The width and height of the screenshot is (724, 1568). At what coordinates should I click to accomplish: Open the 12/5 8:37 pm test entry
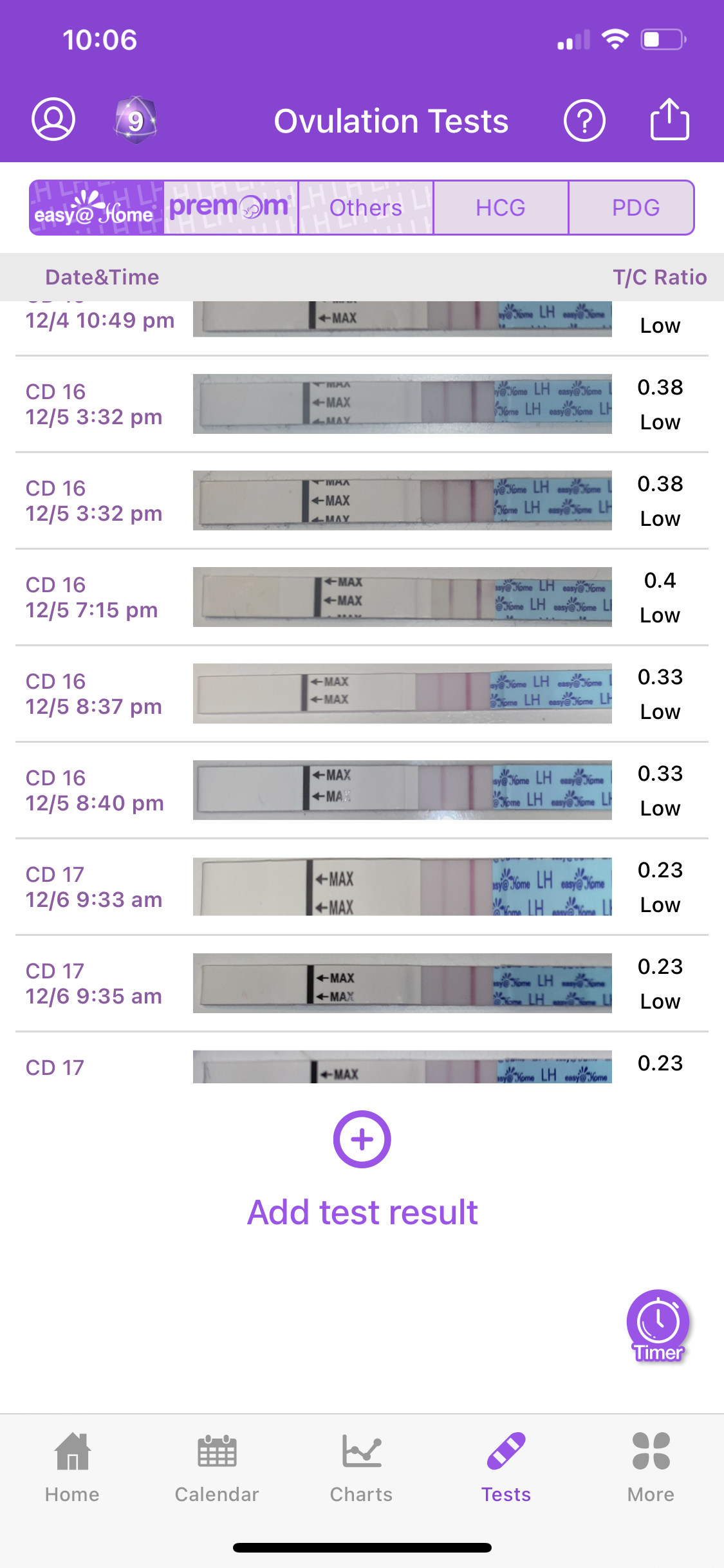(x=362, y=694)
